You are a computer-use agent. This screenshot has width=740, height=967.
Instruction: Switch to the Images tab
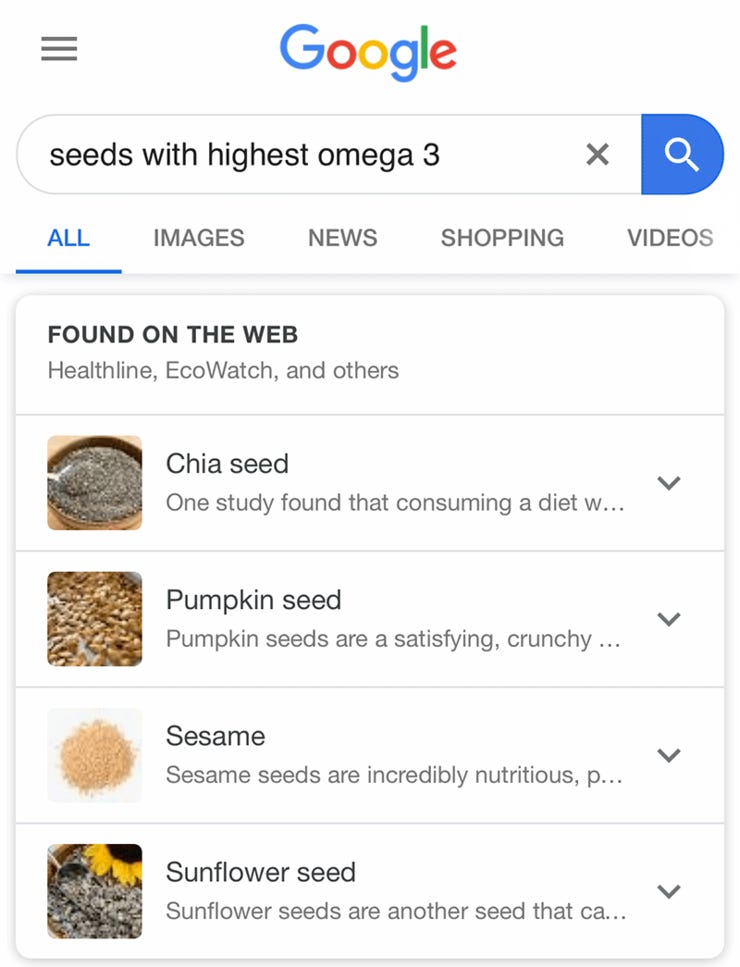198,238
